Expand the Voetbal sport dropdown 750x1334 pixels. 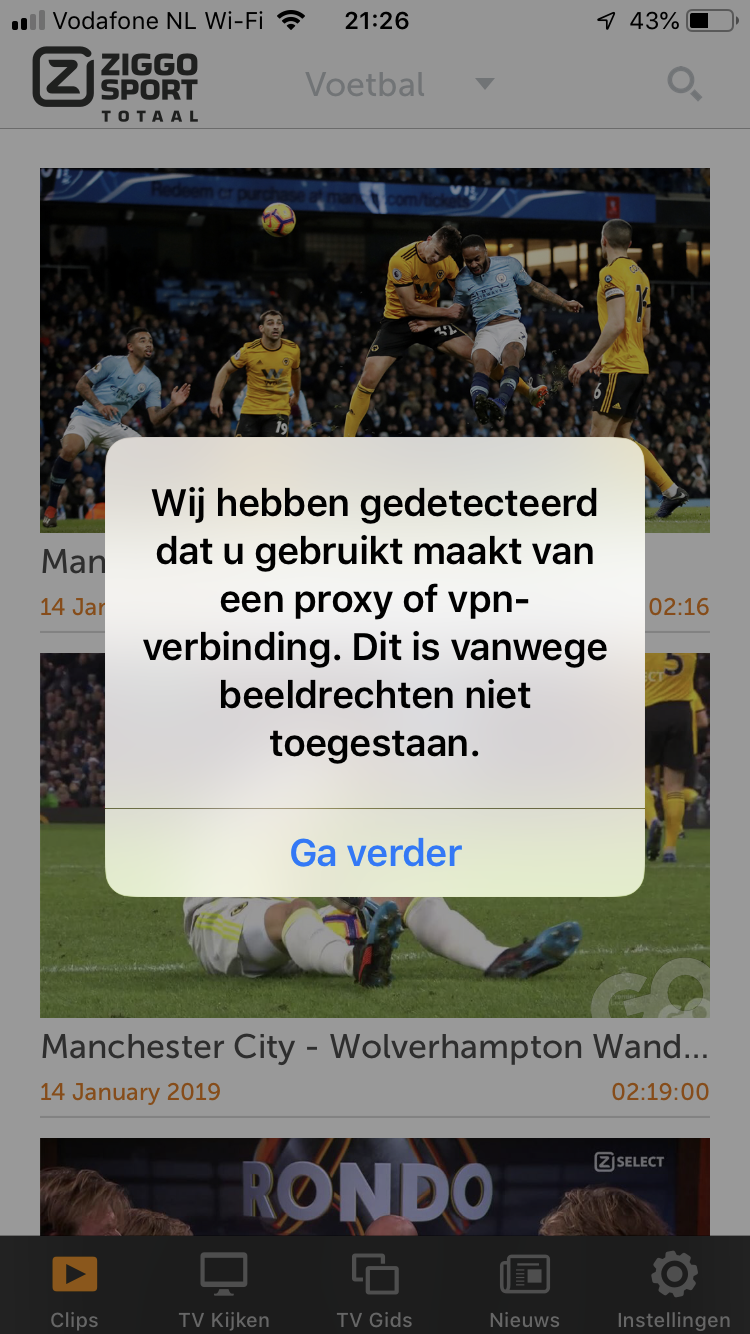pos(398,85)
